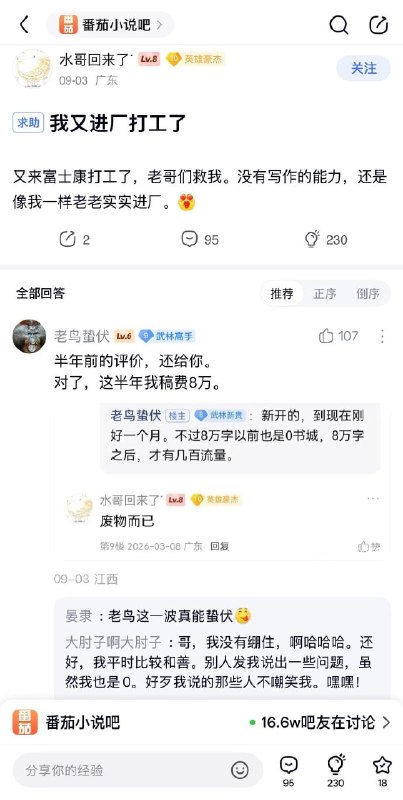
Task: Open search in the top bar
Action: 339,24
